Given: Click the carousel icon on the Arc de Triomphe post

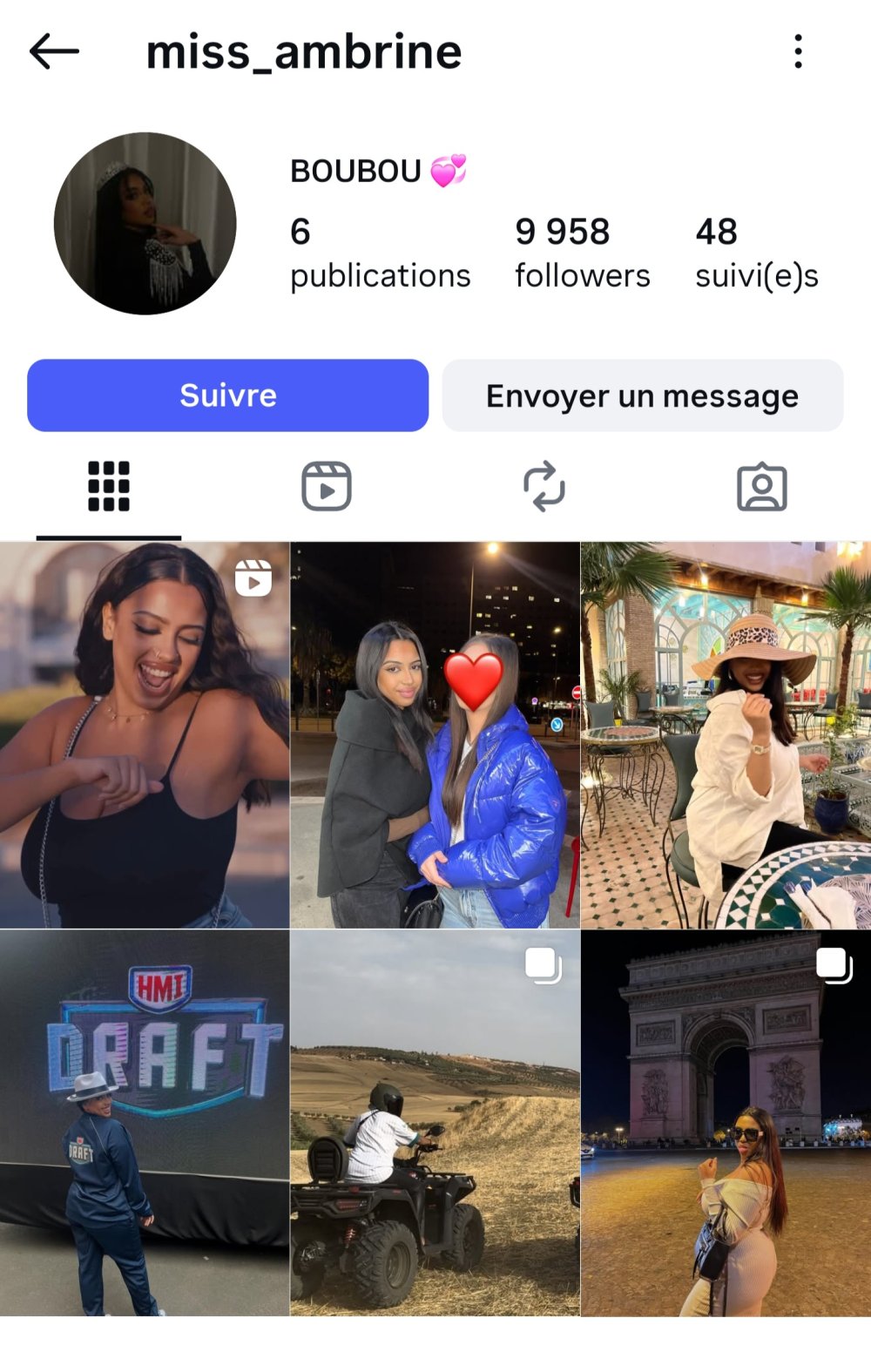Looking at the screenshot, I should [834, 967].
